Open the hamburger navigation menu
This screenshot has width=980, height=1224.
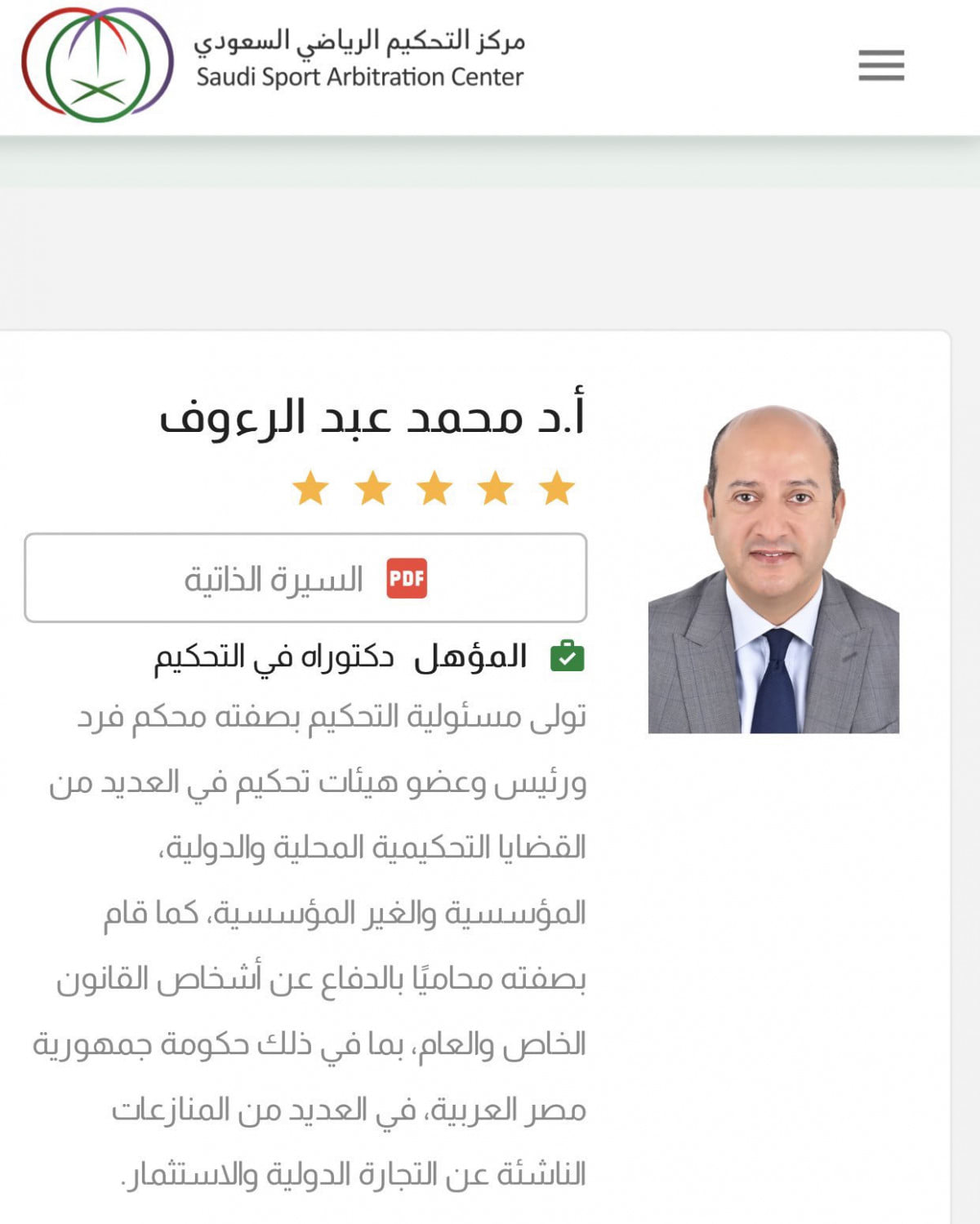click(881, 65)
